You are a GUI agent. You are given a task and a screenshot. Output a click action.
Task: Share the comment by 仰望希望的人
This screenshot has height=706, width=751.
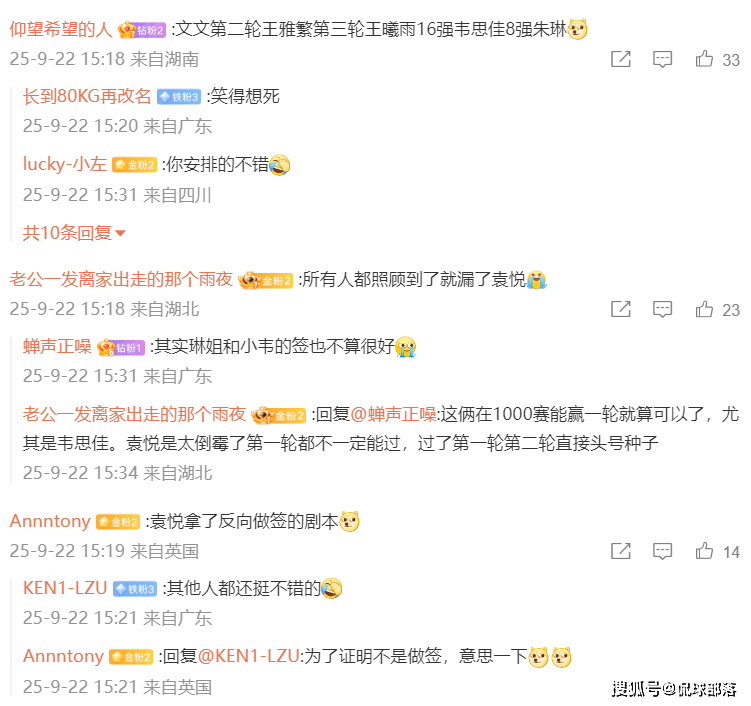tap(621, 60)
